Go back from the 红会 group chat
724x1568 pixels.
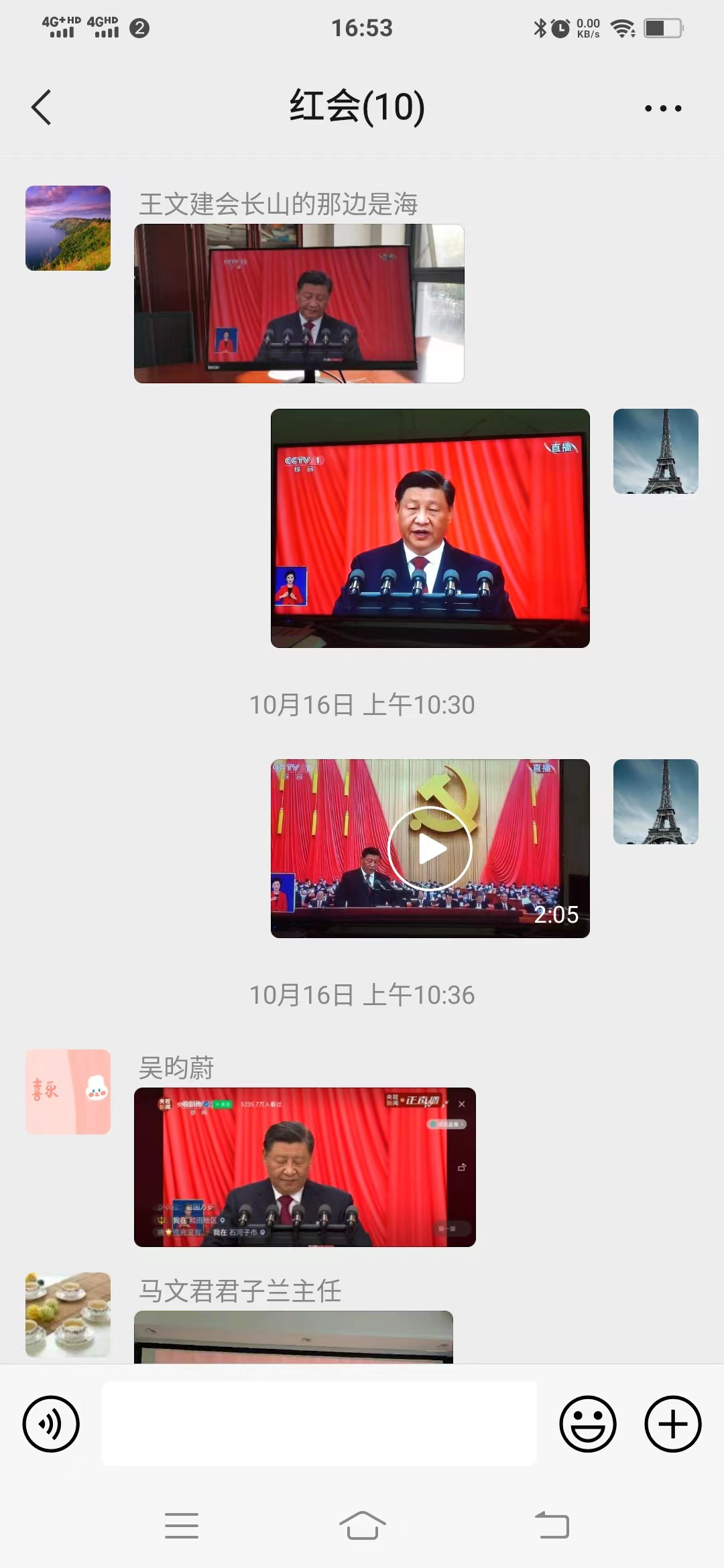pos(42,107)
